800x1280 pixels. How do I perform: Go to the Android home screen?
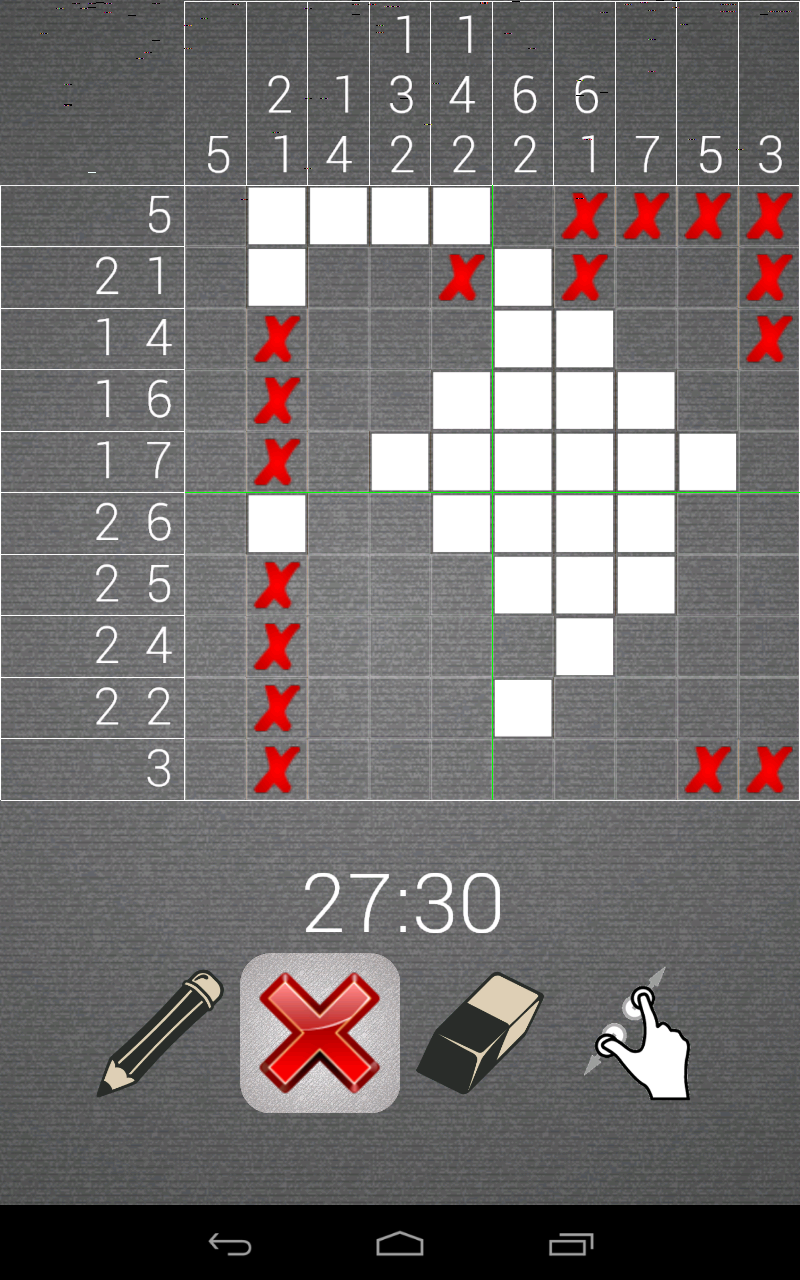click(x=400, y=1243)
